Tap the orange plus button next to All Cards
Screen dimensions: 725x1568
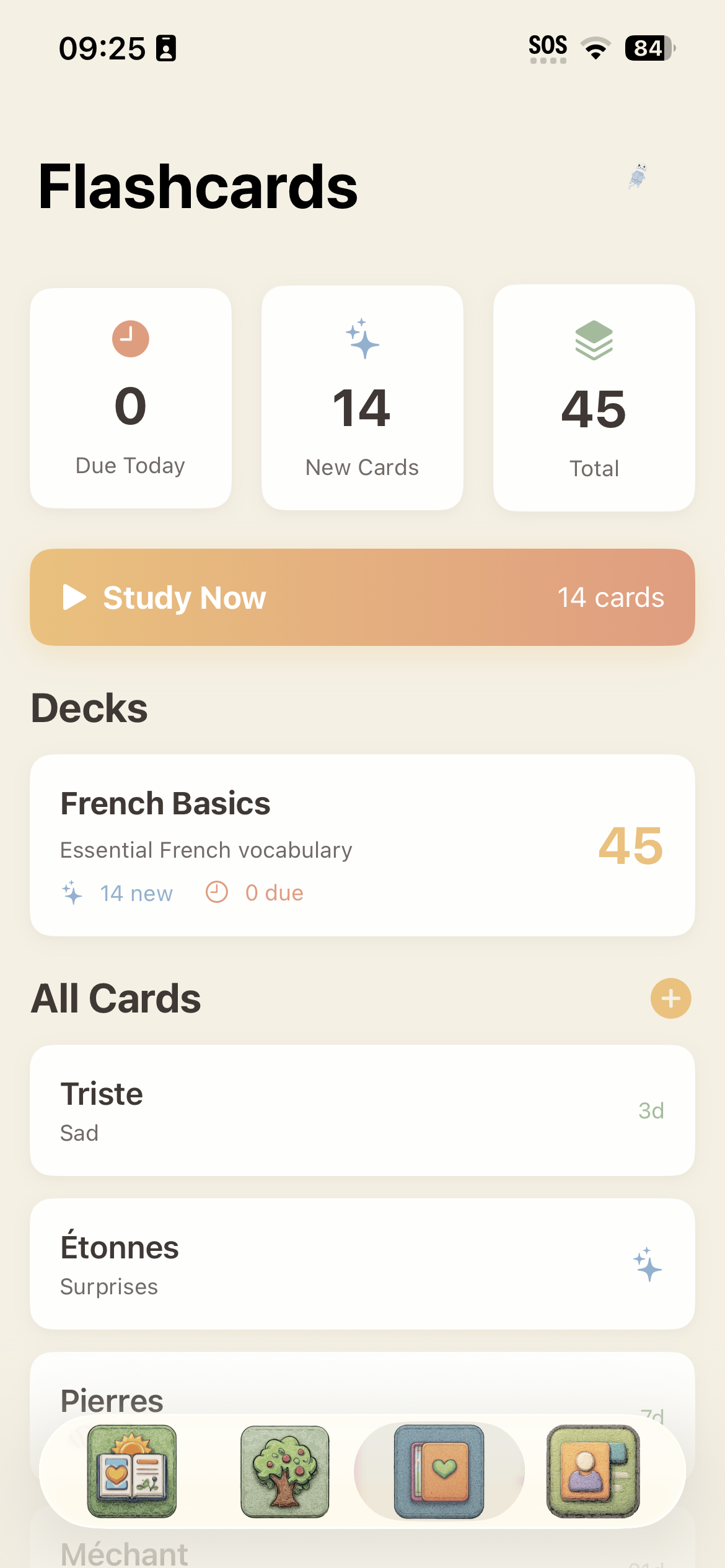pos(670,998)
